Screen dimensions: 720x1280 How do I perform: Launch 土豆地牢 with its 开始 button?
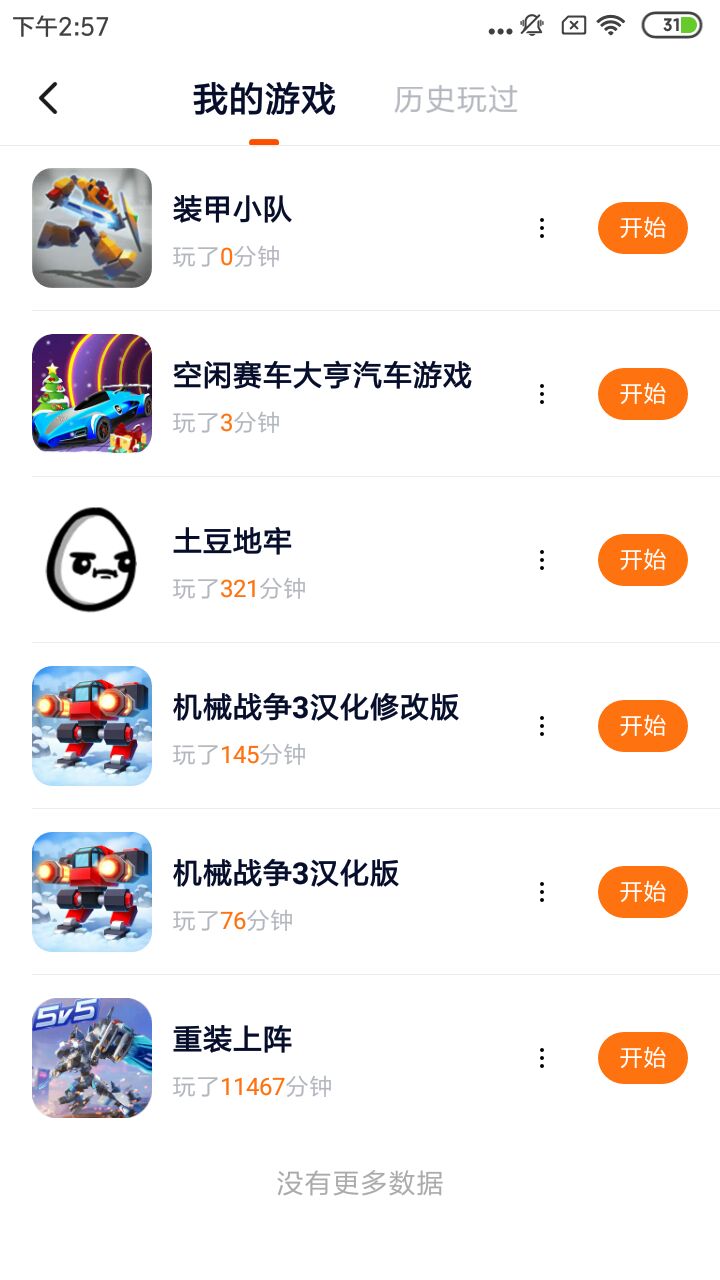642,560
